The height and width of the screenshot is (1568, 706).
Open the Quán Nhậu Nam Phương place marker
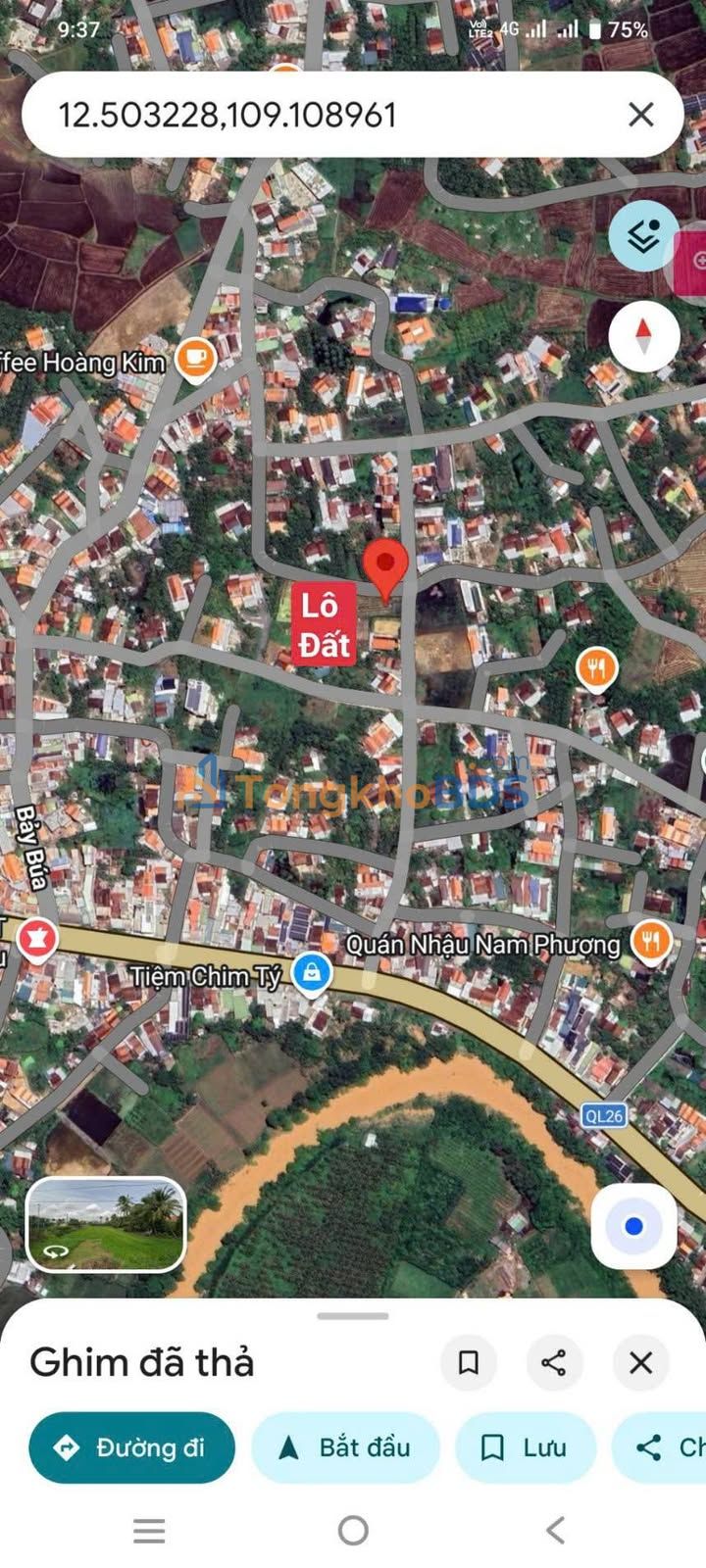pyautogui.click(x=650, y=942)
